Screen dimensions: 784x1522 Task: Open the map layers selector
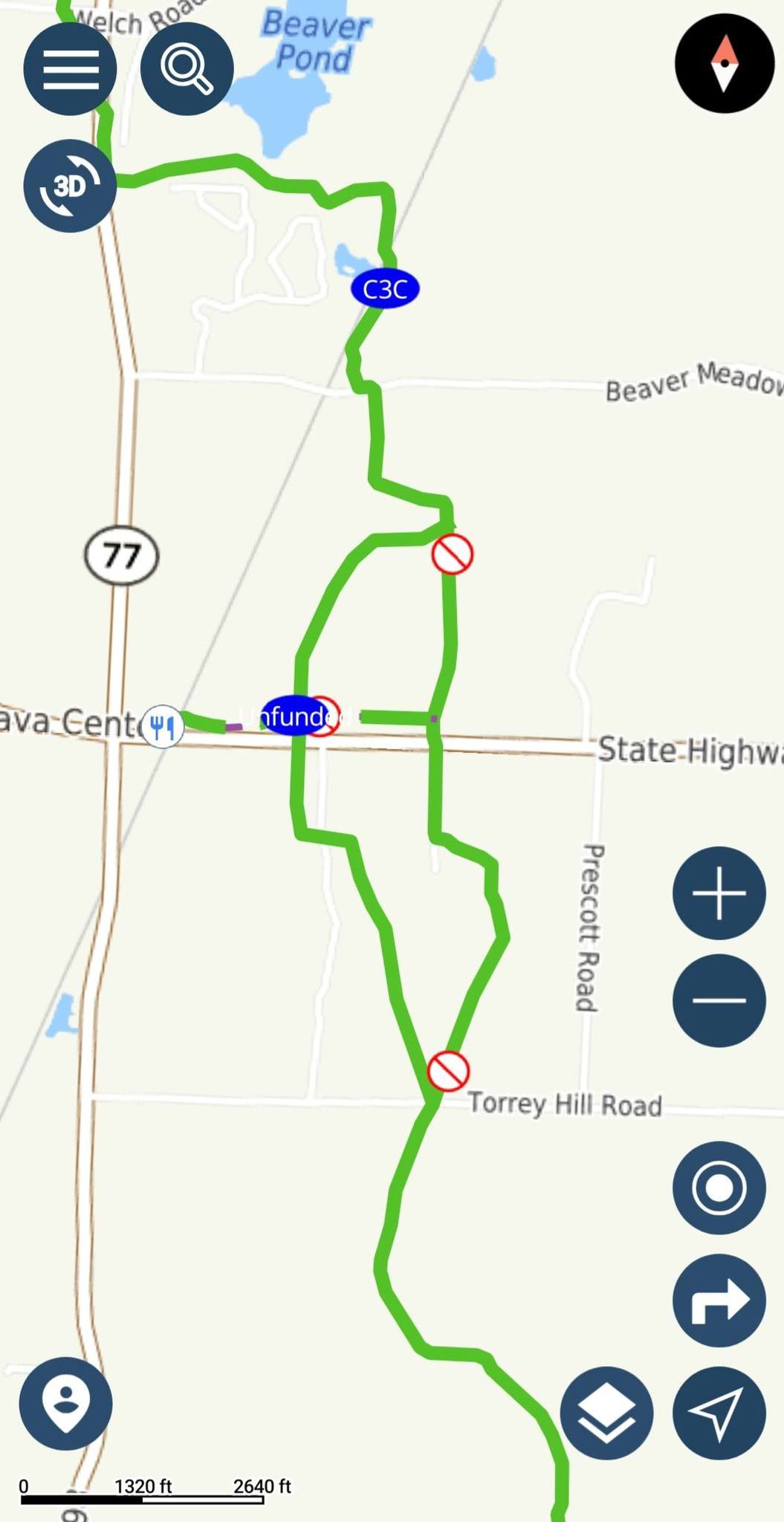tap(606, 1413)
